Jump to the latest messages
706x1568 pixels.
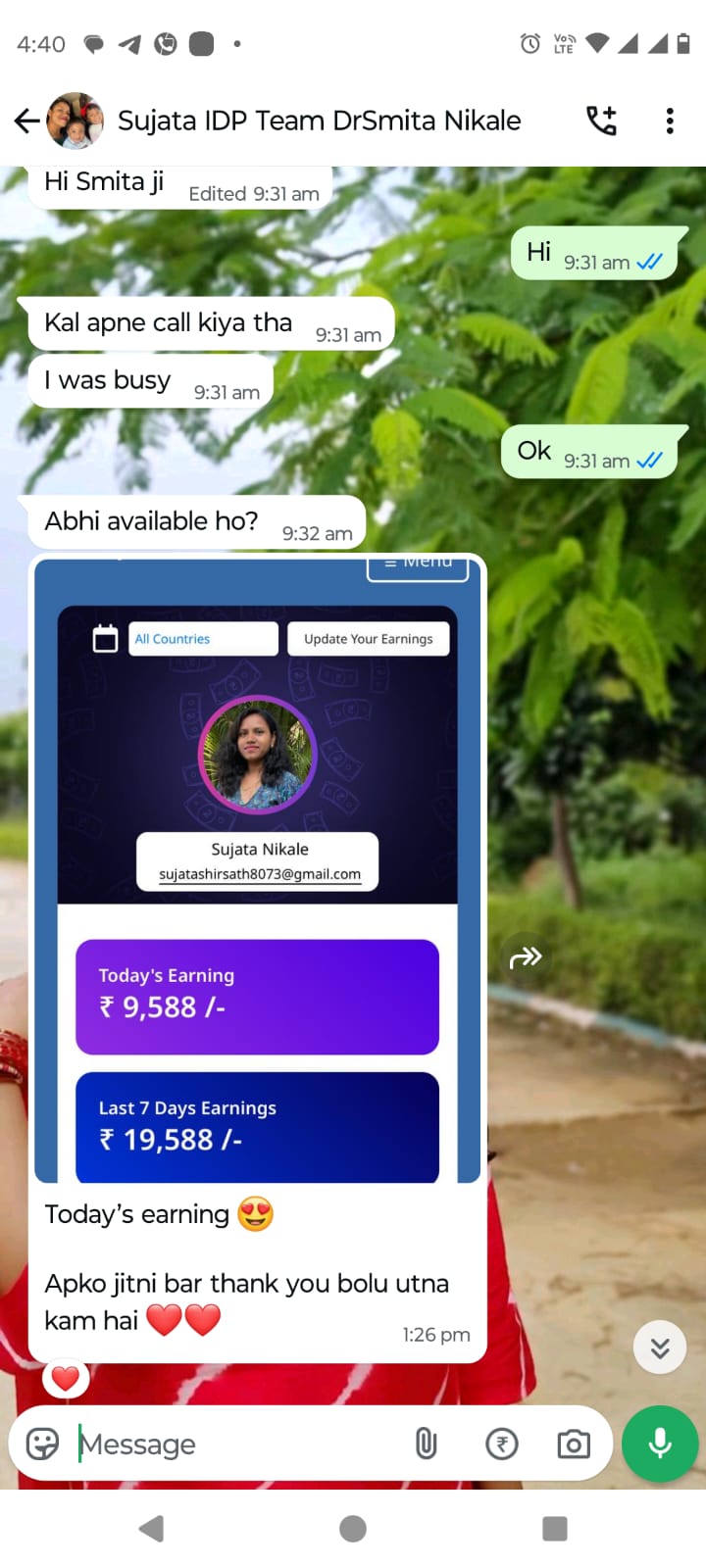(x=660, y=1348)
